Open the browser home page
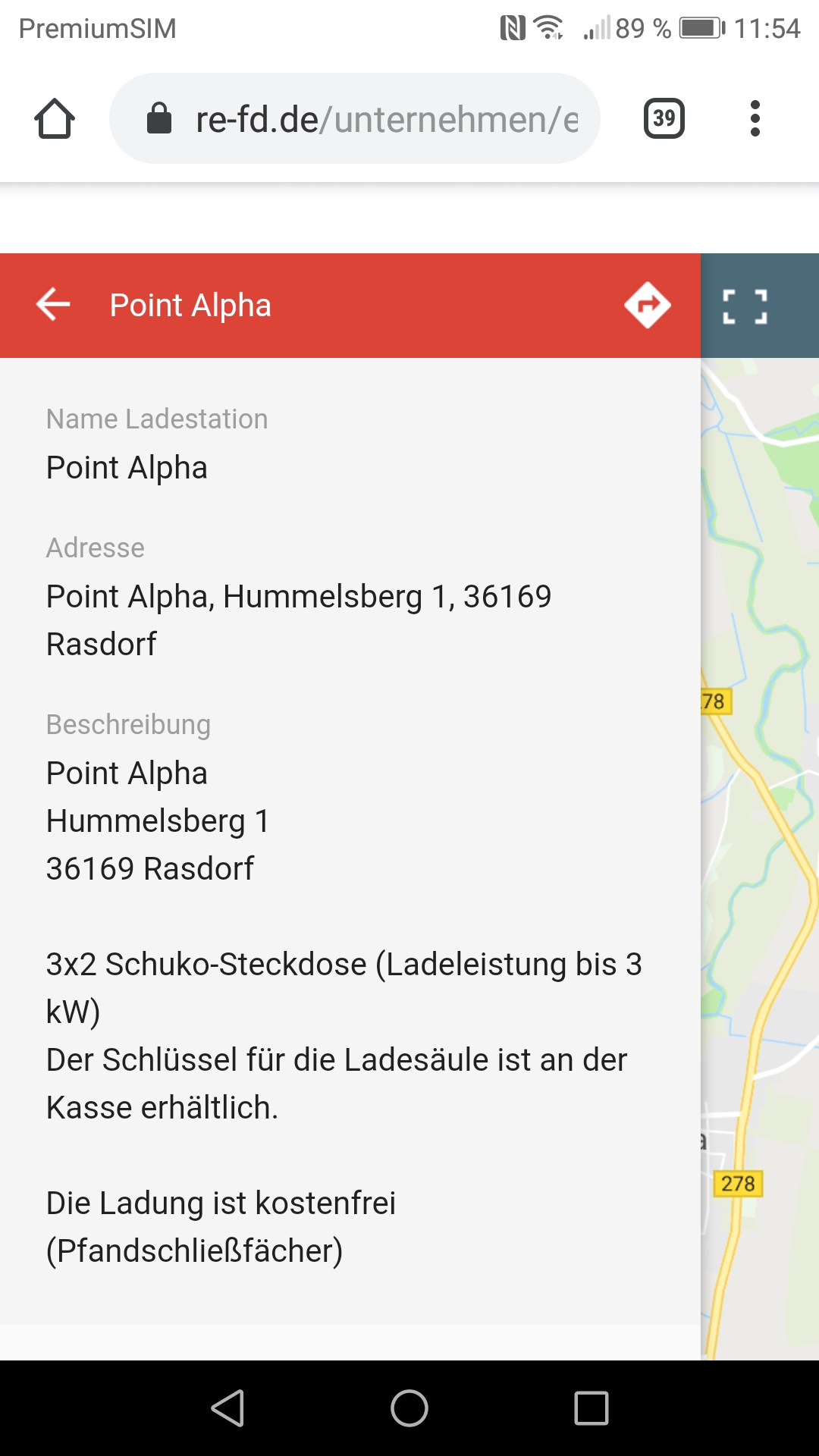Image resolution: width=819 pixels, height=1456 pixels. tap(55, 119)
